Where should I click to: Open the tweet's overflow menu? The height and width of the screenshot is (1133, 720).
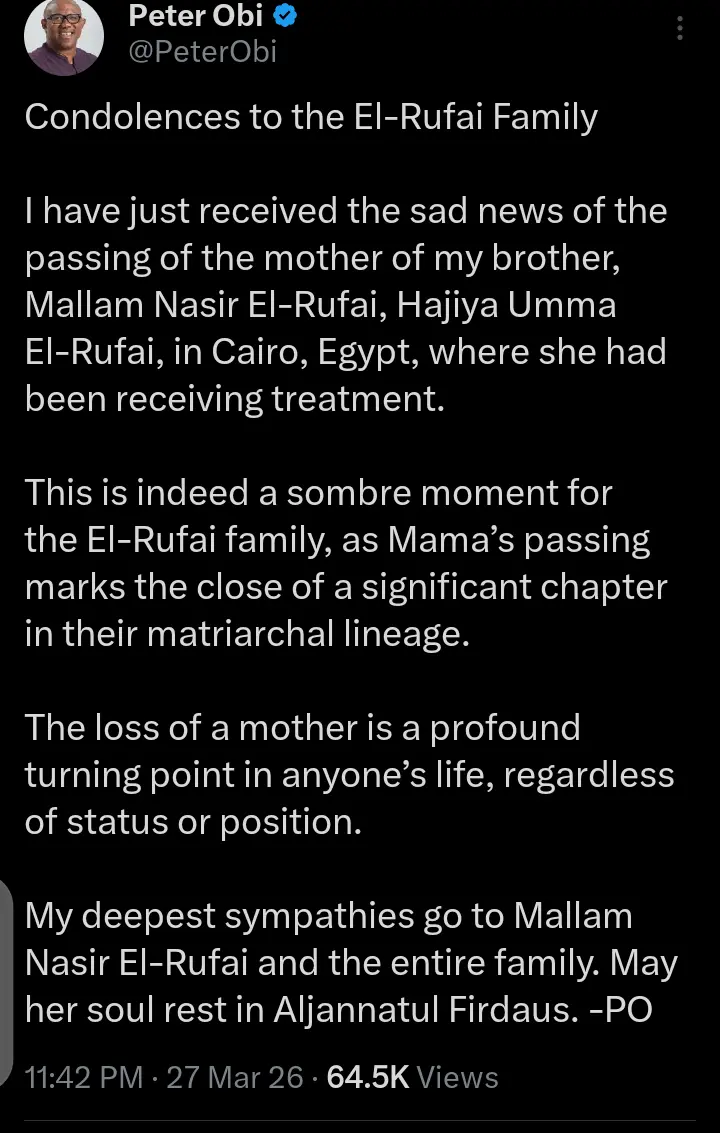[x=680, y=27]
